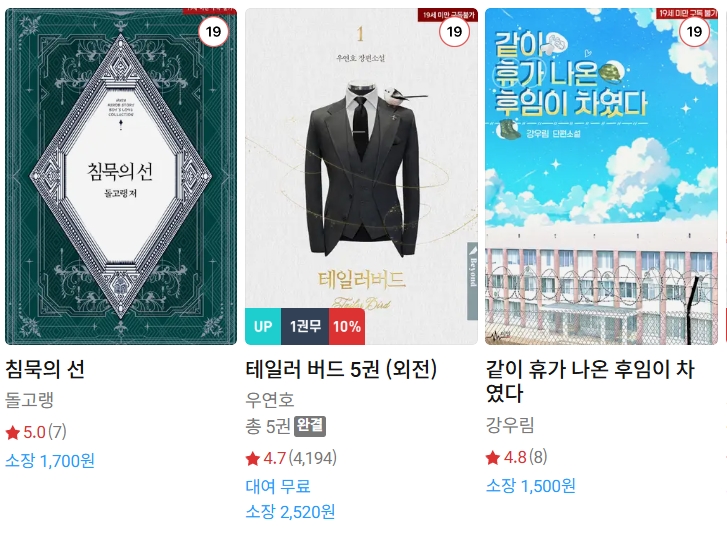Open the 같이 휴가 나온 후임이 차였다 book cover

[x=601, y=177]
